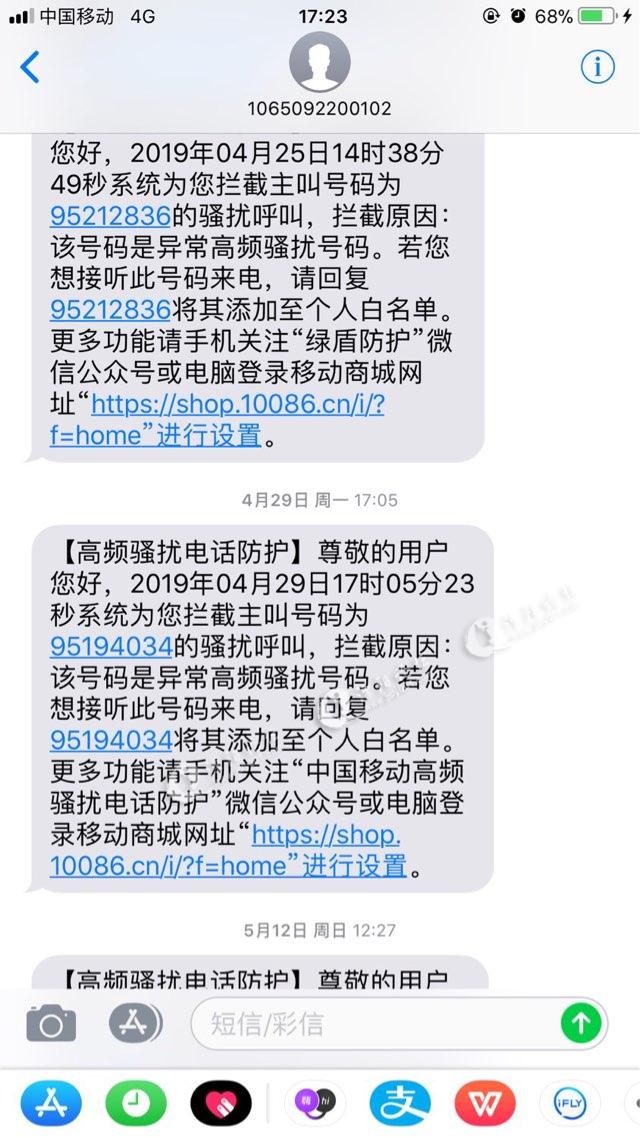Screen dimensions: 640x1138
Task: Open the shop.10086.cn link in the April 25 message
Action: [235, 405]
